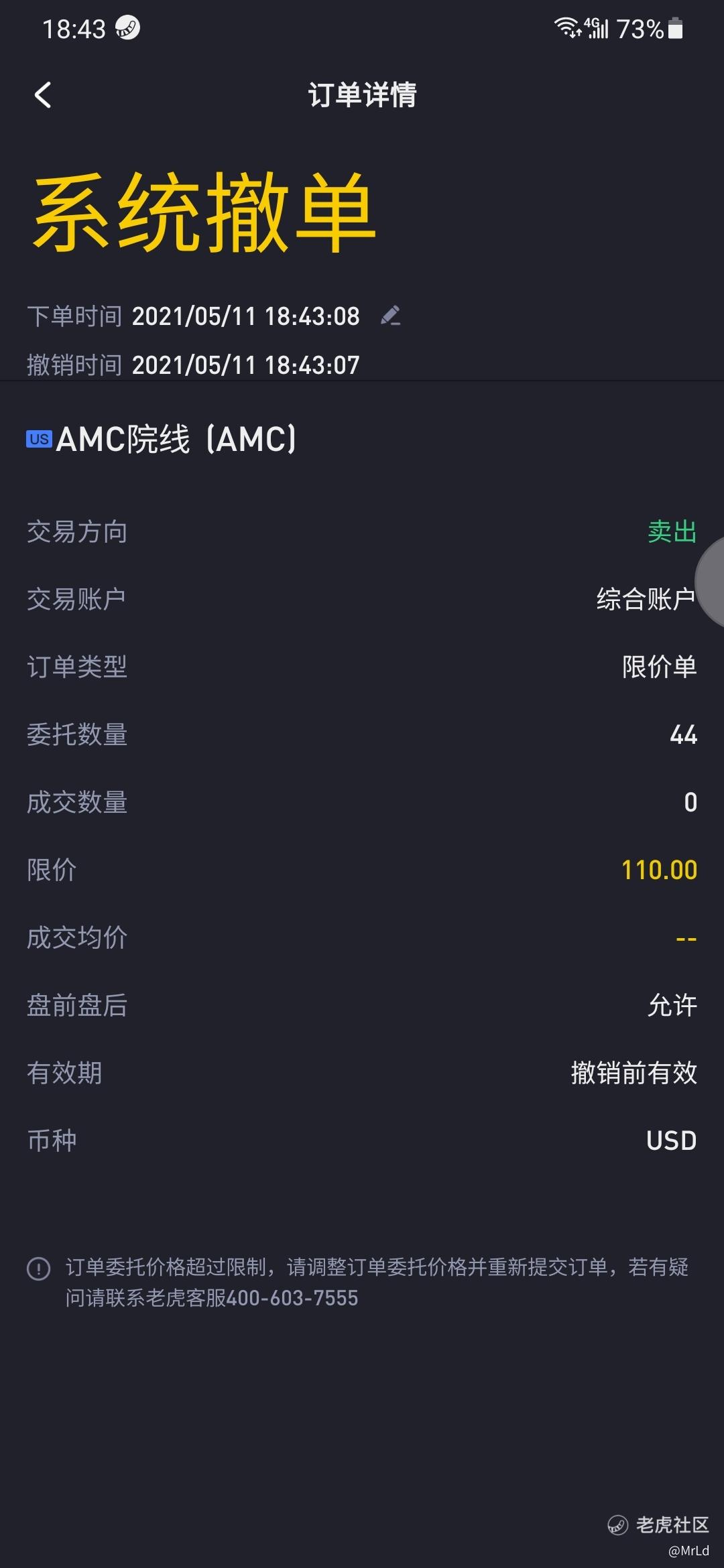
Task: Go back from order details
Action: (43, 95)
